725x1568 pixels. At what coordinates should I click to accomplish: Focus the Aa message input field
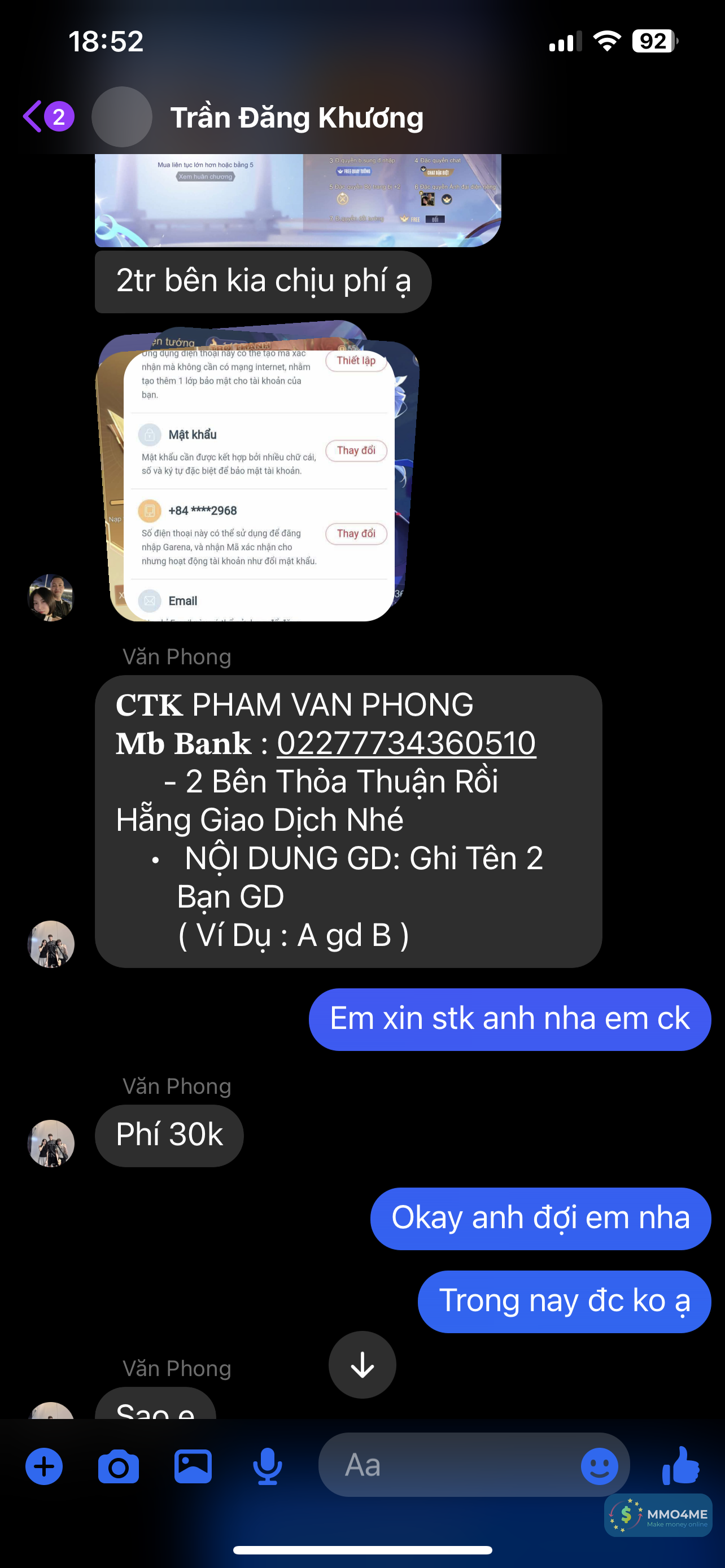click(x=451, y=1465)
